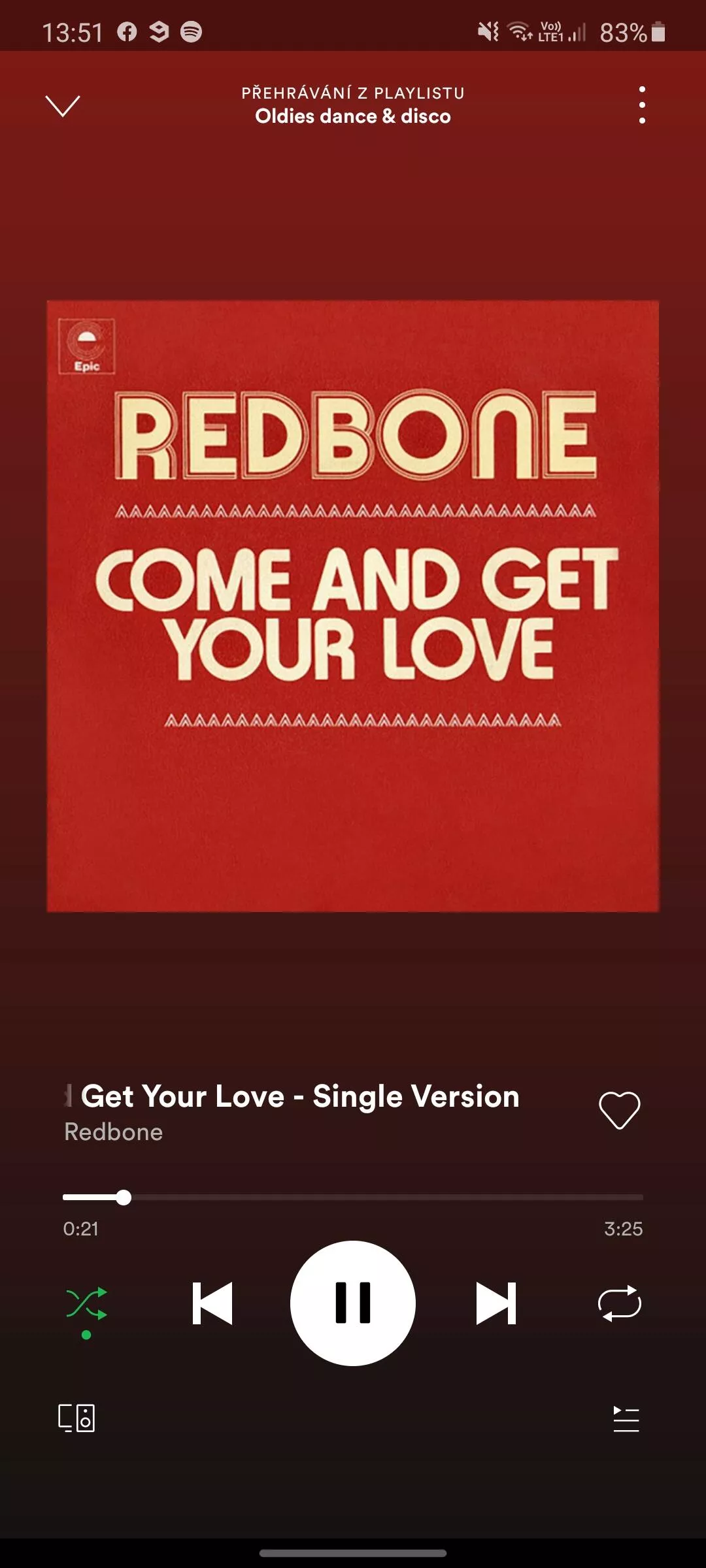This screenshot has height=1568, width=706.
Task: Like the song with the heart icon
Action: tap(619, 1110)
